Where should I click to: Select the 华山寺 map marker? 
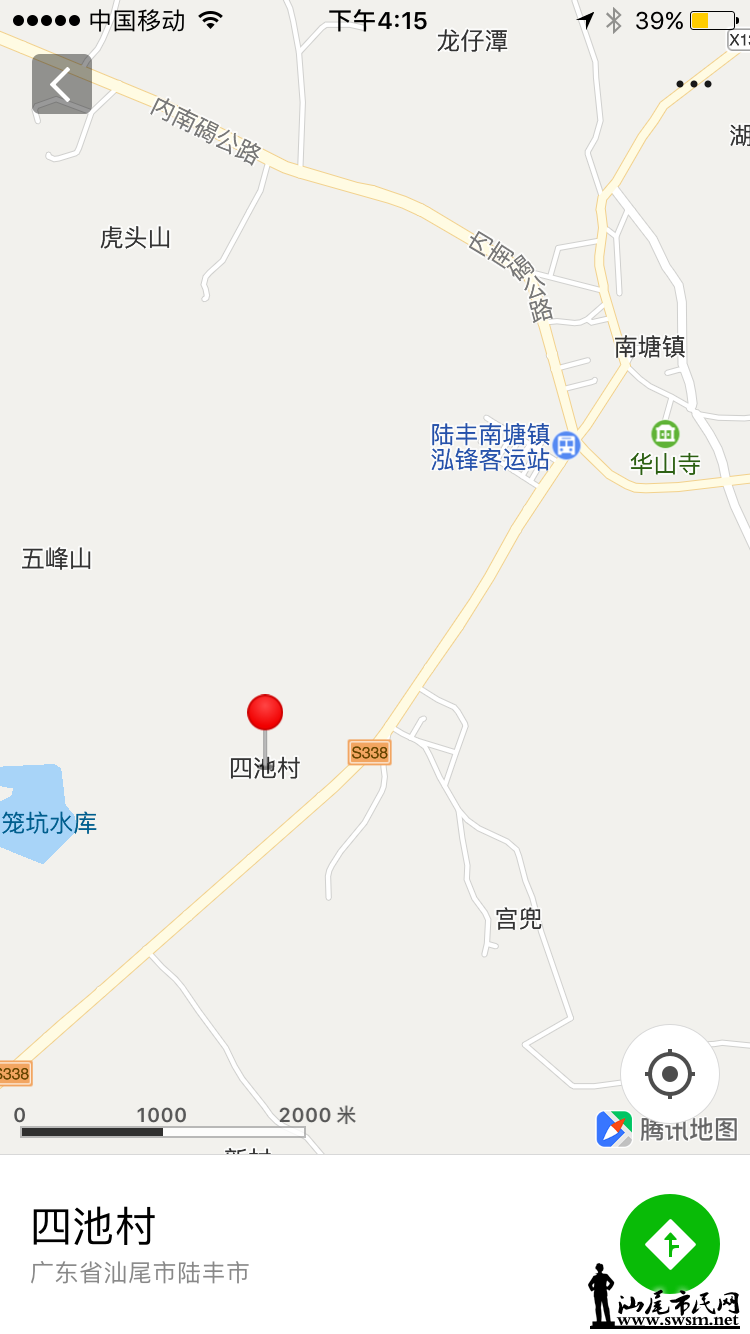665,434
